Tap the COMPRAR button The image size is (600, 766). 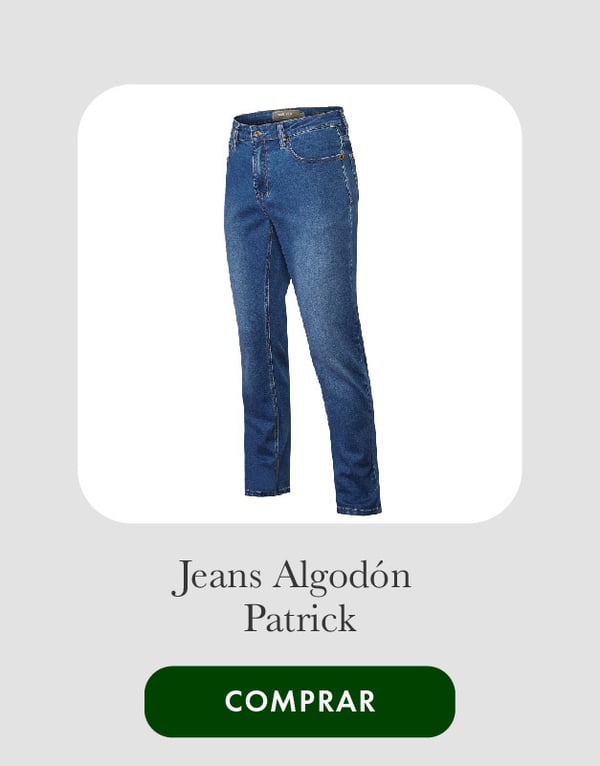(300, 701)
